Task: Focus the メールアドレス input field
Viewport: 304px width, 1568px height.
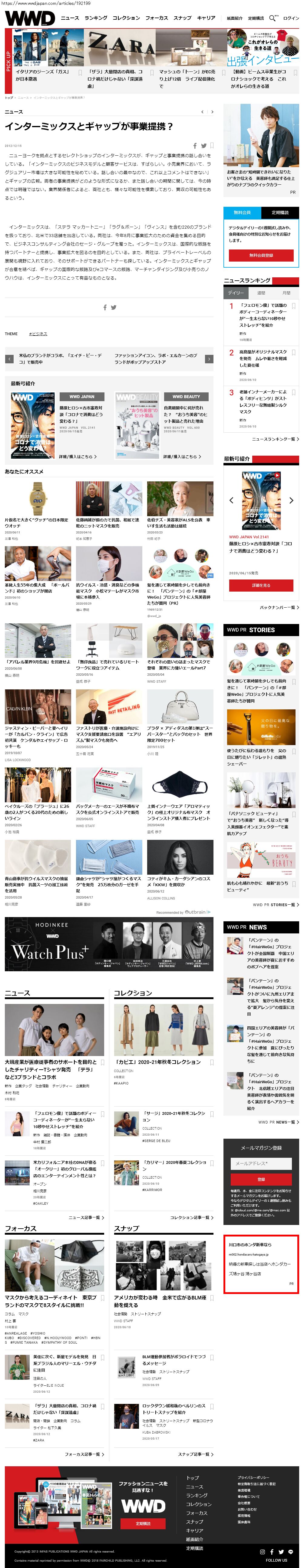Action: (x=261, y=1163)
